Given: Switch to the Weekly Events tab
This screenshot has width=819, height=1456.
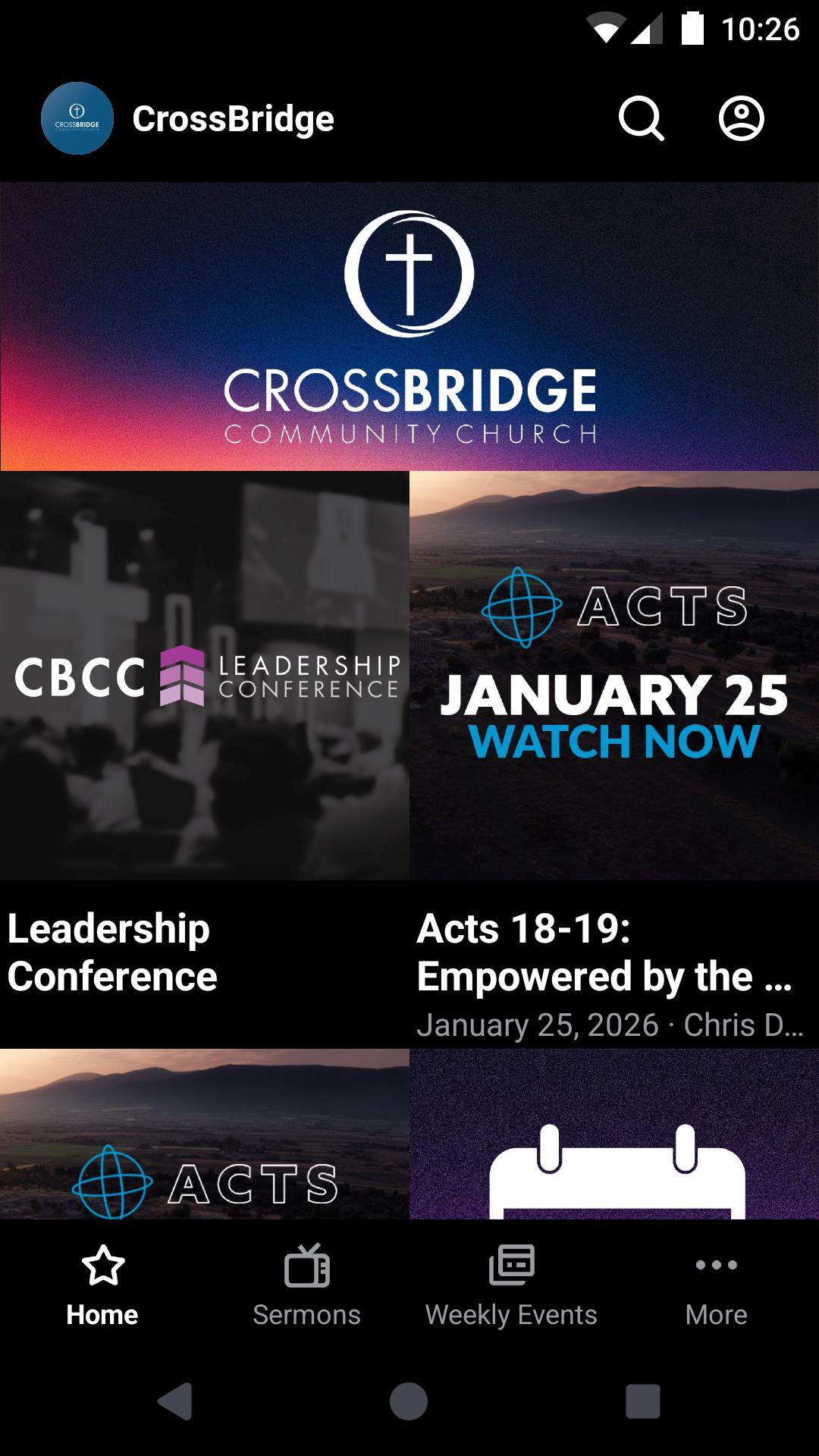Looking at the screenshot, I should coord(511,1285).
